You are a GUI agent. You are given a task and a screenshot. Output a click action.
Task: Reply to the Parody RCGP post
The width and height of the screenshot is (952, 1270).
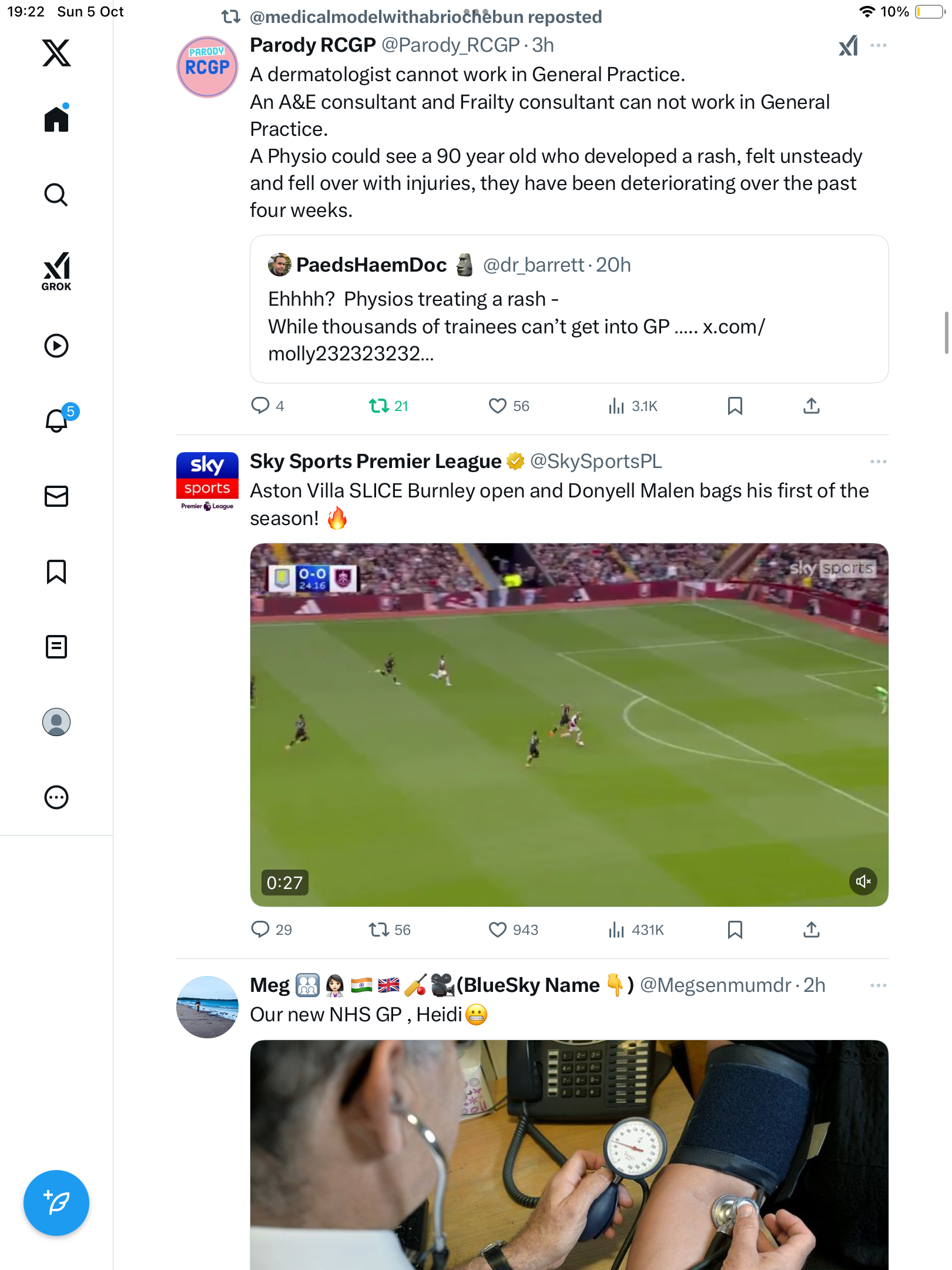tap(260, 406)
